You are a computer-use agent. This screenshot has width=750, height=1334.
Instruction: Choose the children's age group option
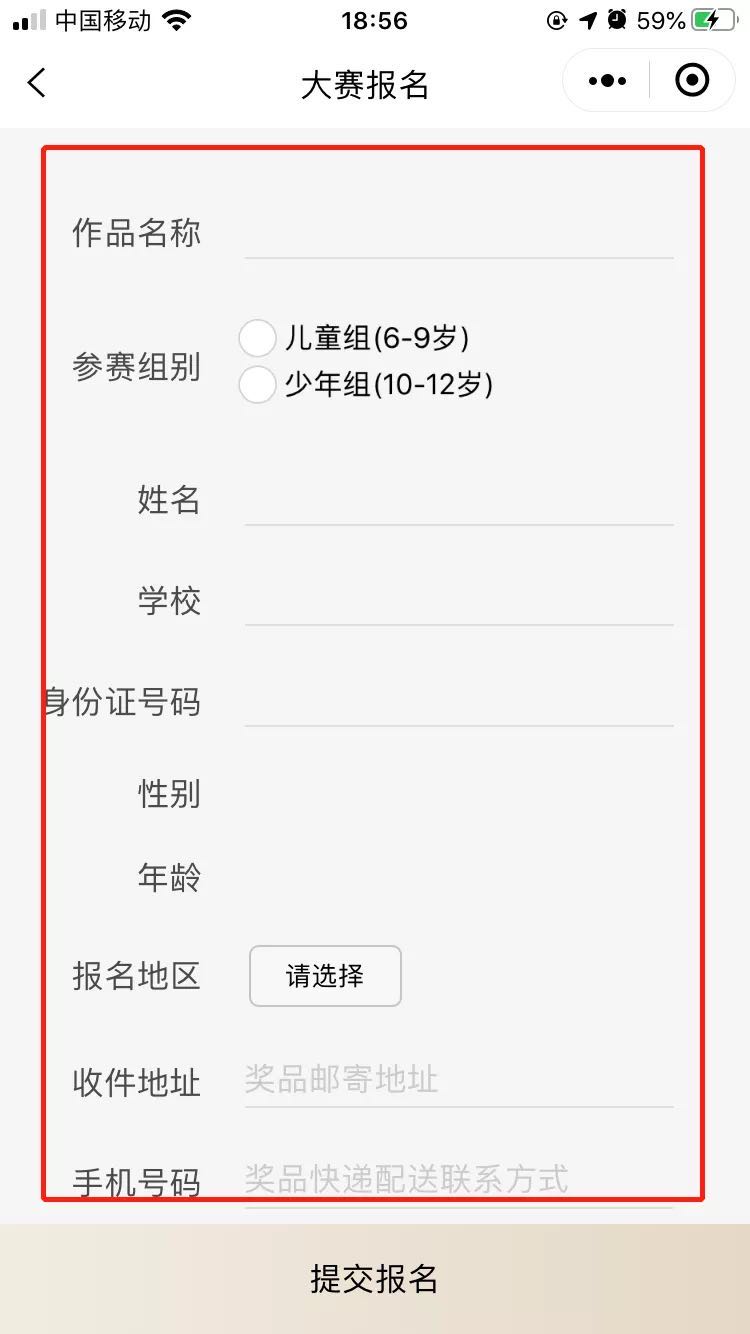click(x=258, y=338)
